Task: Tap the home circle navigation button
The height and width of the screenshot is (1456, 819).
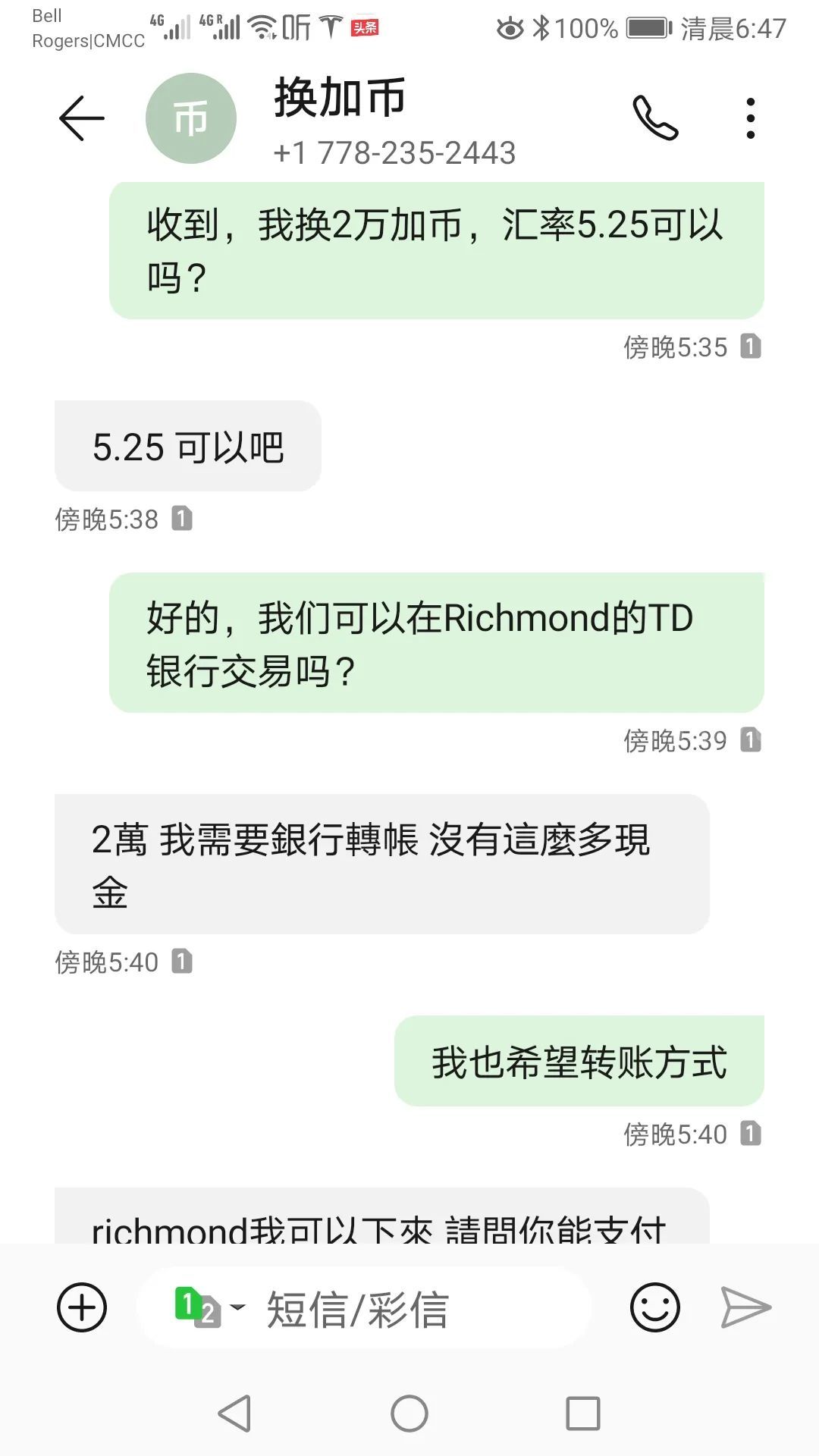Action: click(x=409, y=1410)
